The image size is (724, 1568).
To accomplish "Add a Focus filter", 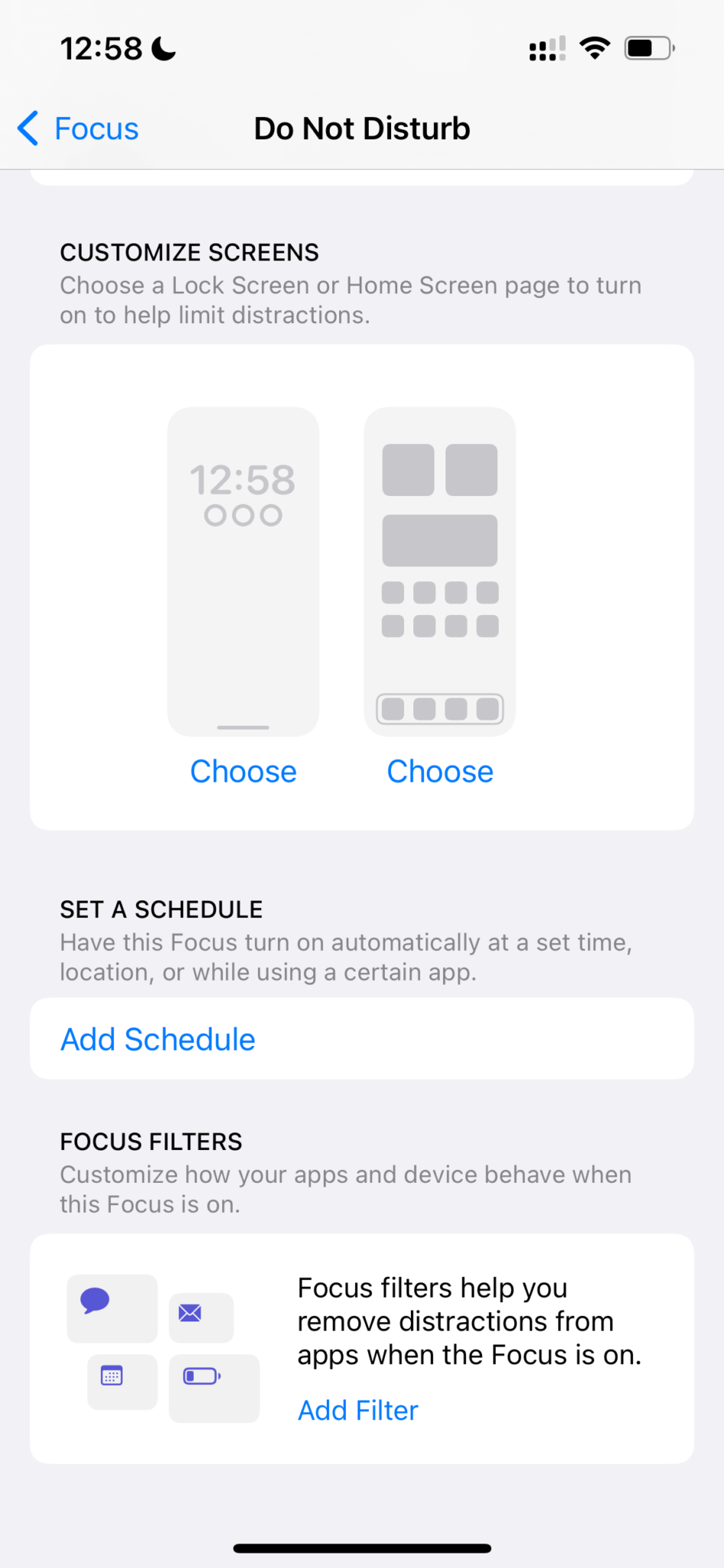I will click(358, 1410).
